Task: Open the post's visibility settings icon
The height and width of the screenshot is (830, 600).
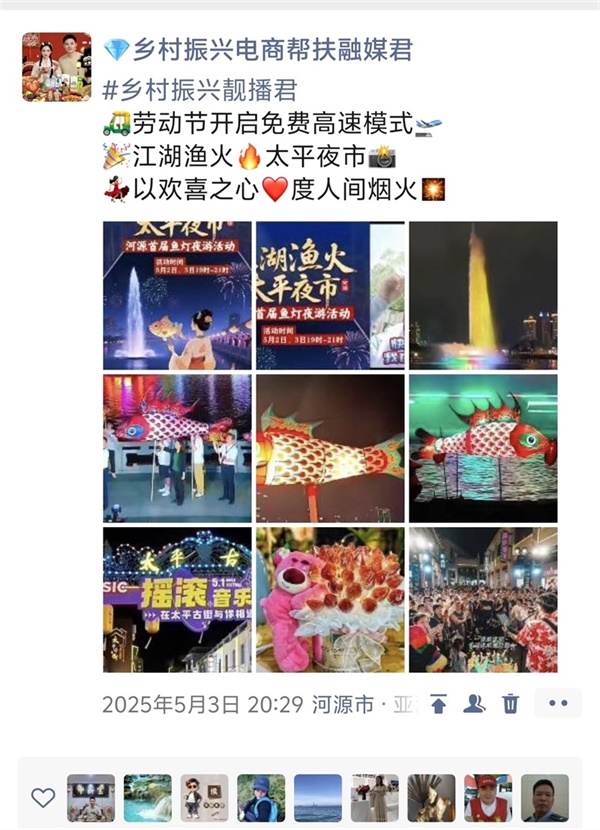Action: [474, 704]
